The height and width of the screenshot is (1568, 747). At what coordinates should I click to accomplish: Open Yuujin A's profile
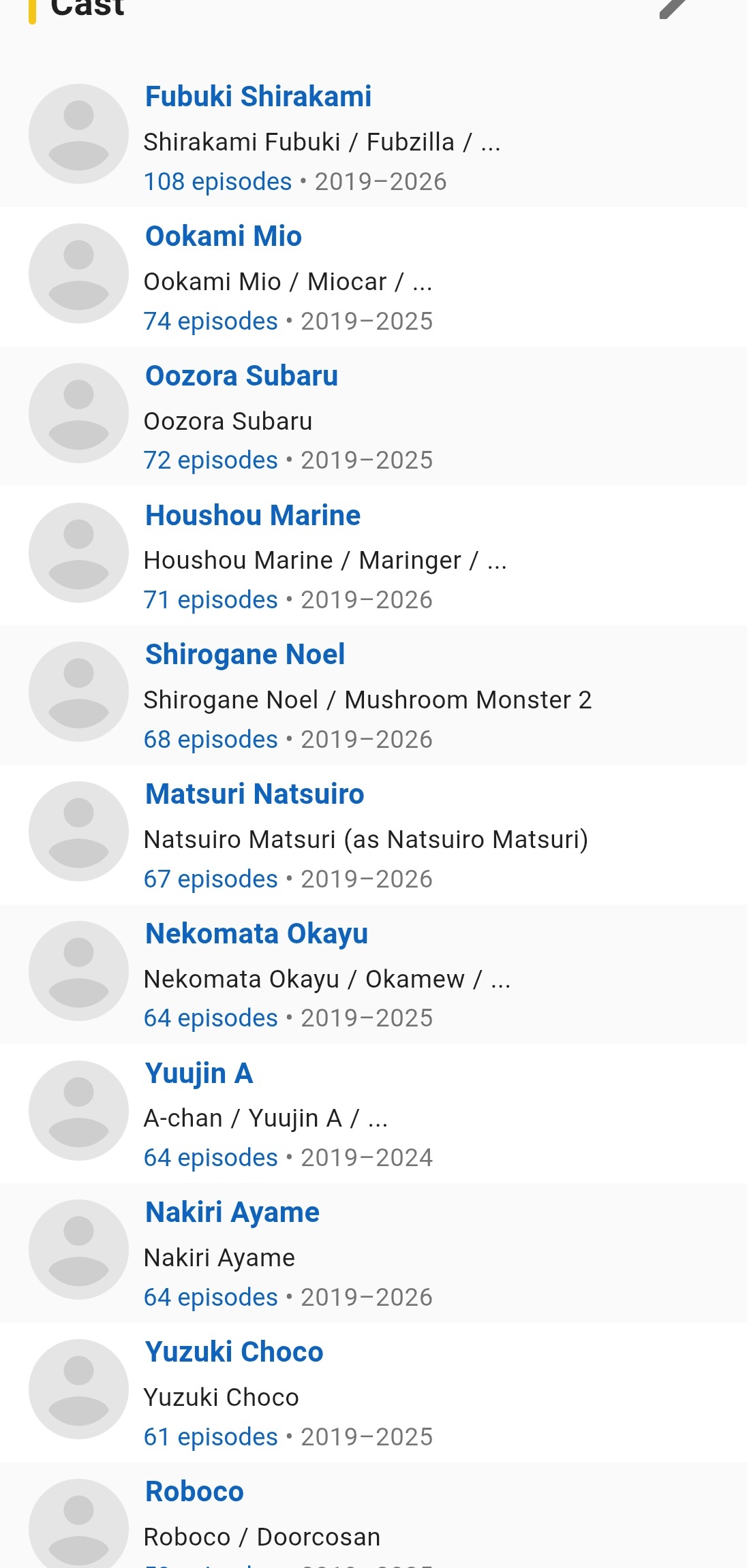[x=199, y=1073]
